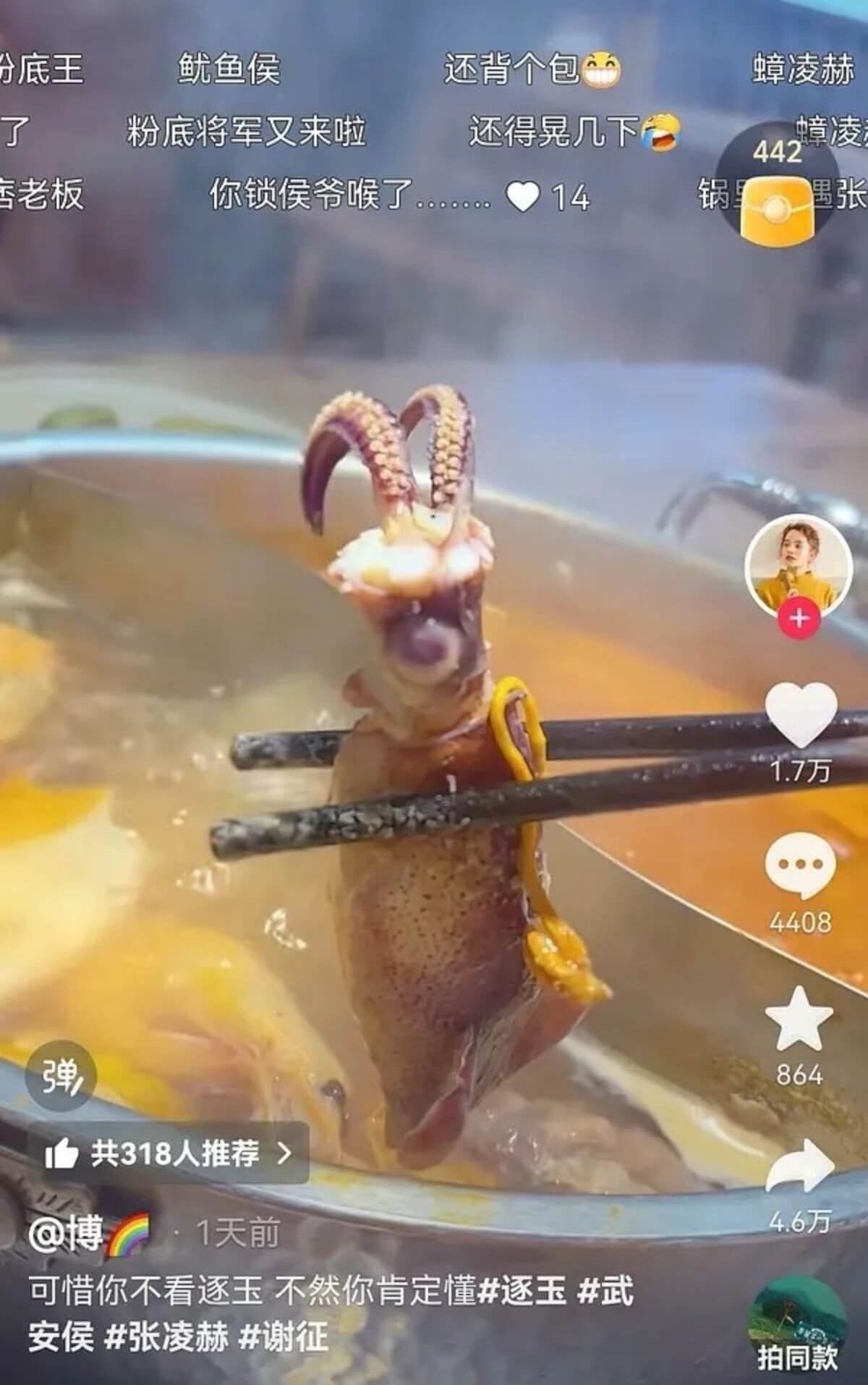
Task: Open the comments with 4408 replies
Action: pyautogui.click(x=800, y=865)
